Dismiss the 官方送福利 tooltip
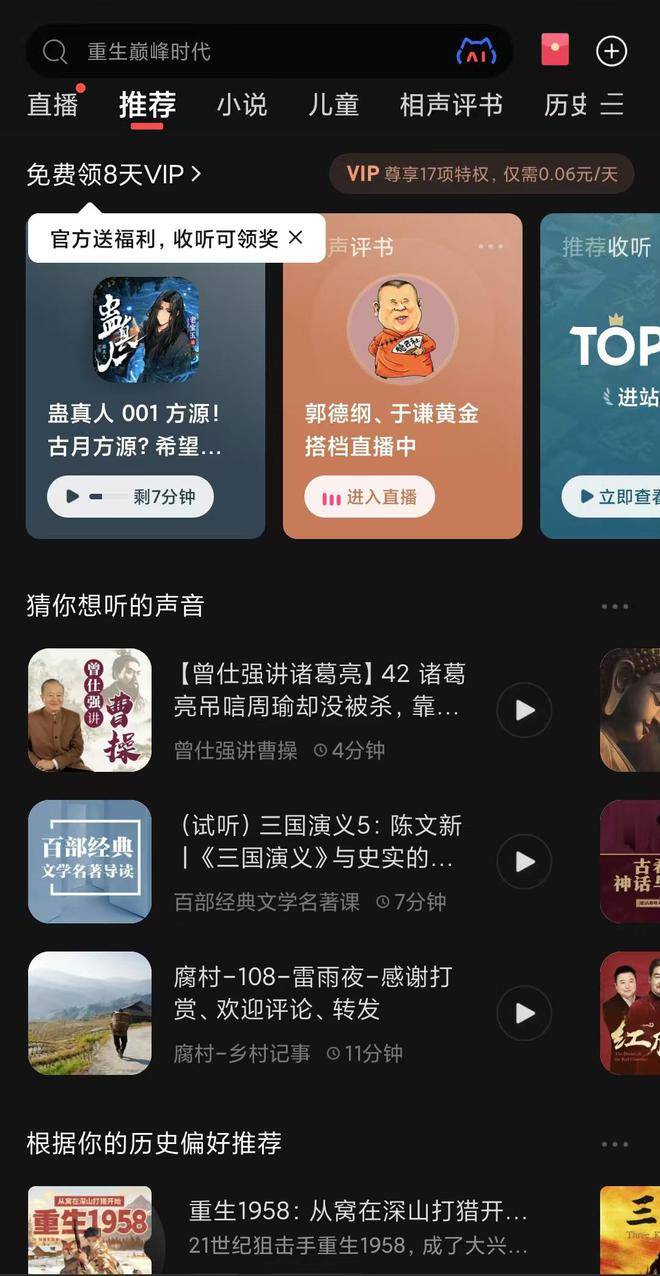 click(295, 237)
